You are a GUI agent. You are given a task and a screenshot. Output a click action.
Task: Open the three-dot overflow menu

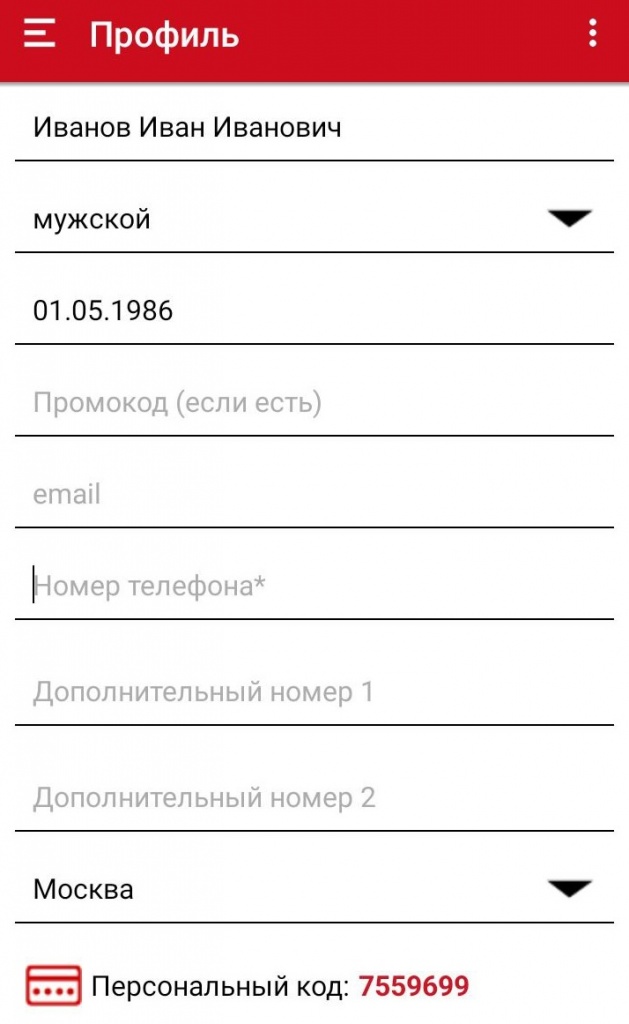(x=593, y=34)
